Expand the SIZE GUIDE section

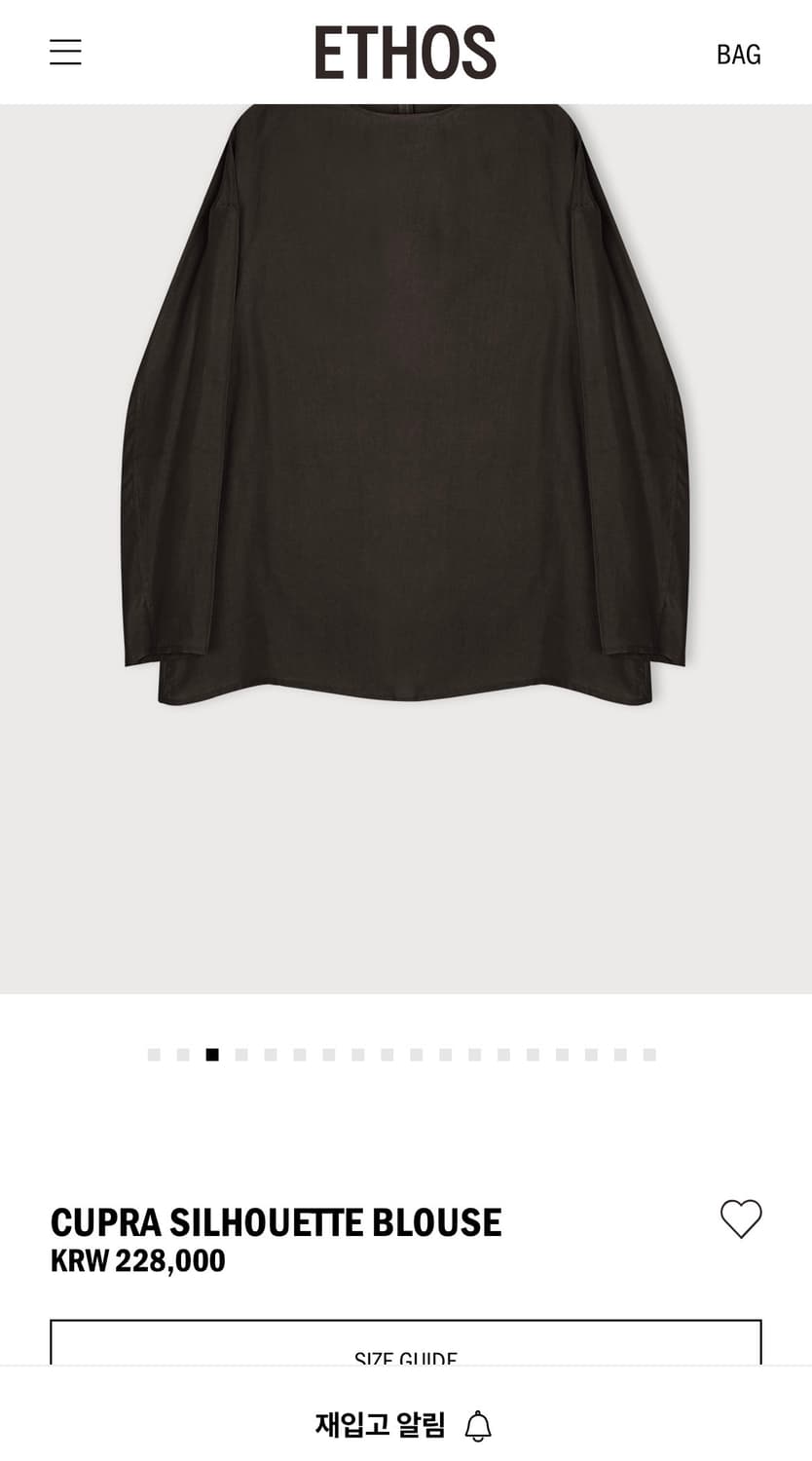[406, 1355]
